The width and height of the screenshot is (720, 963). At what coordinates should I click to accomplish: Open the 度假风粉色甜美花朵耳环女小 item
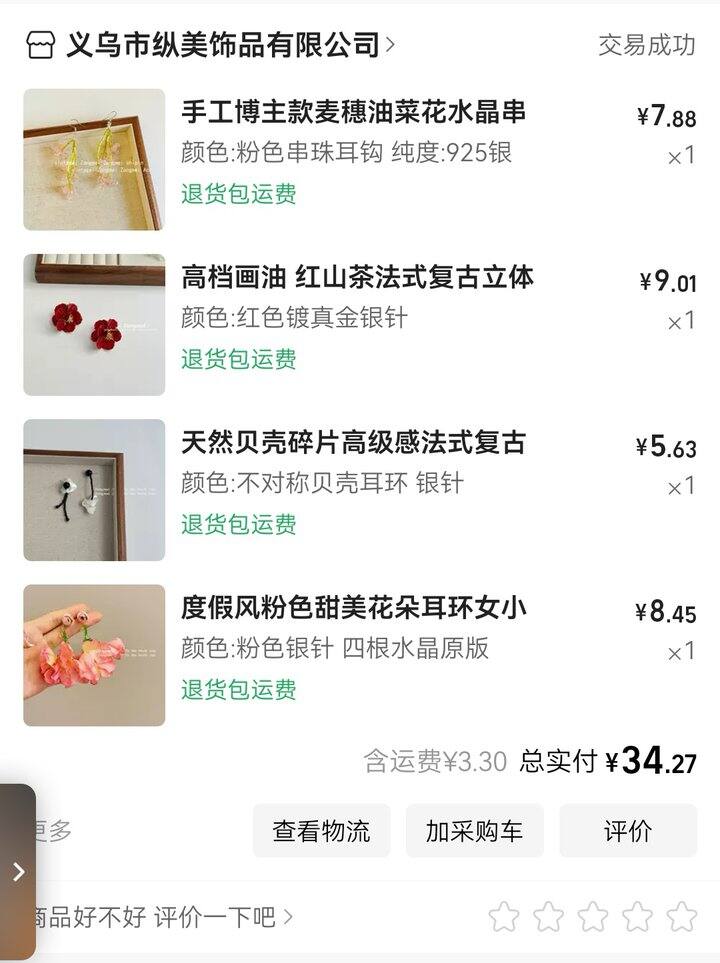tap(353, 607)
